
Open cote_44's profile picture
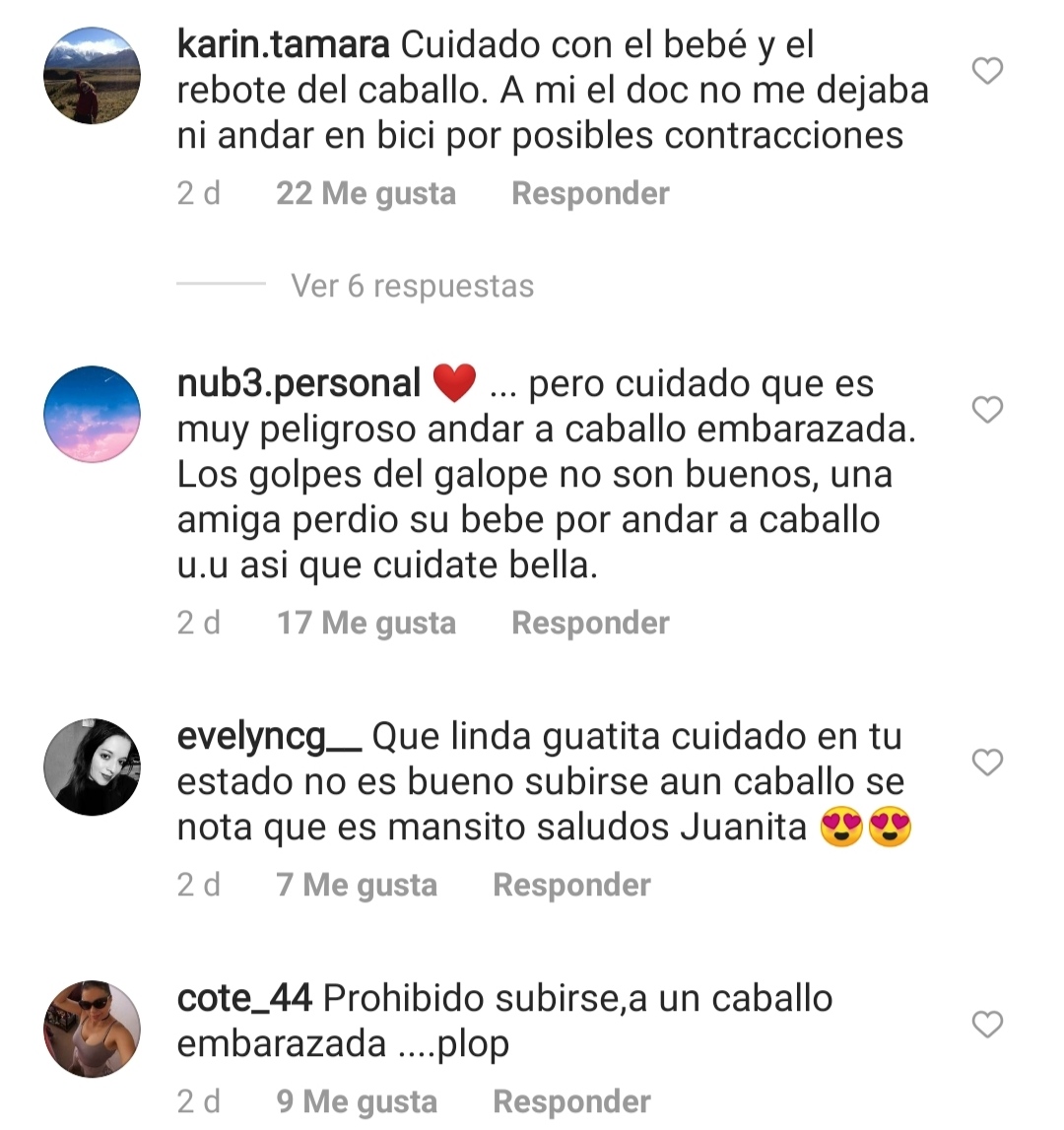[x=93, y=1030]
